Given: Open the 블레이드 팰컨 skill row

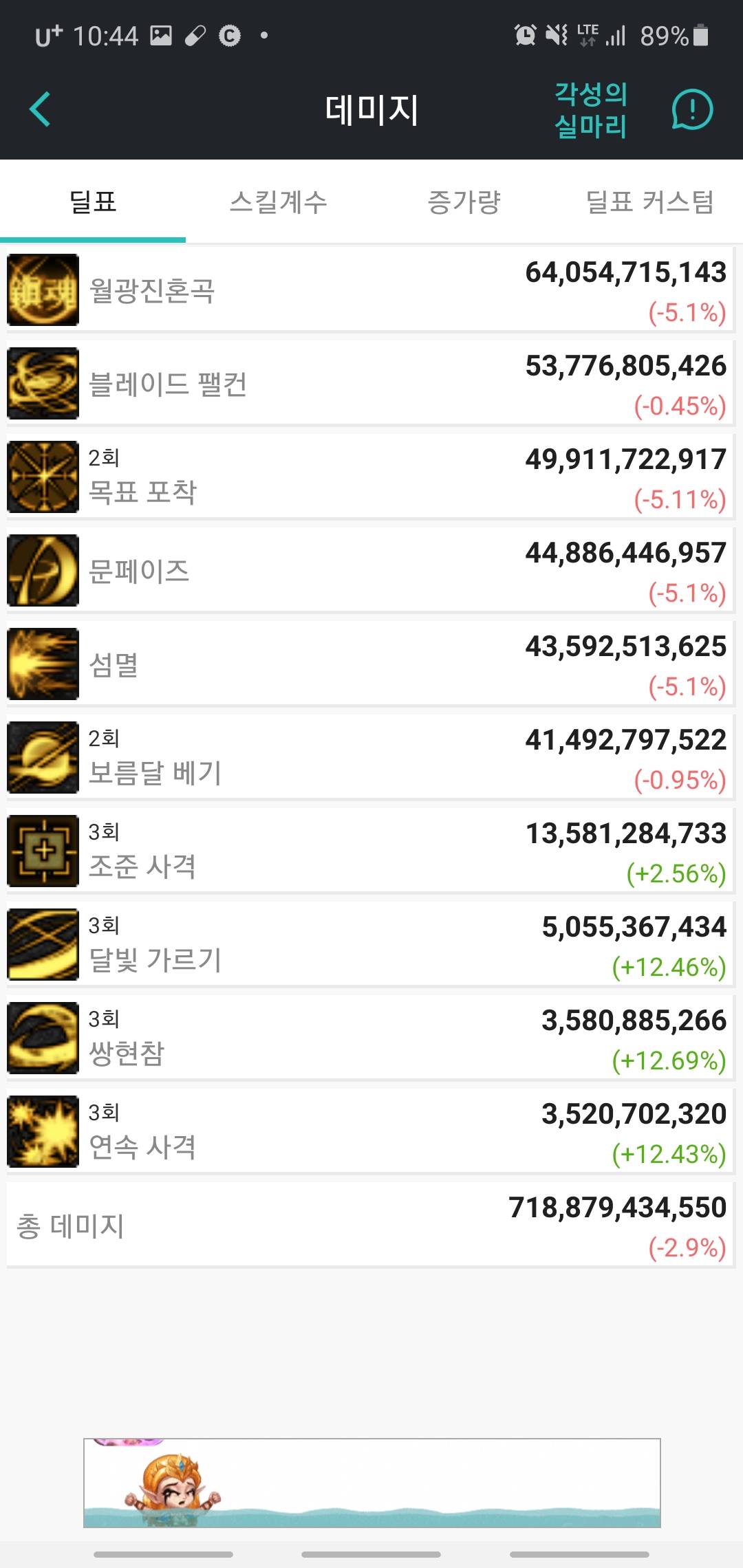Looking at the screenshot, I should click(x=370, y=384).
